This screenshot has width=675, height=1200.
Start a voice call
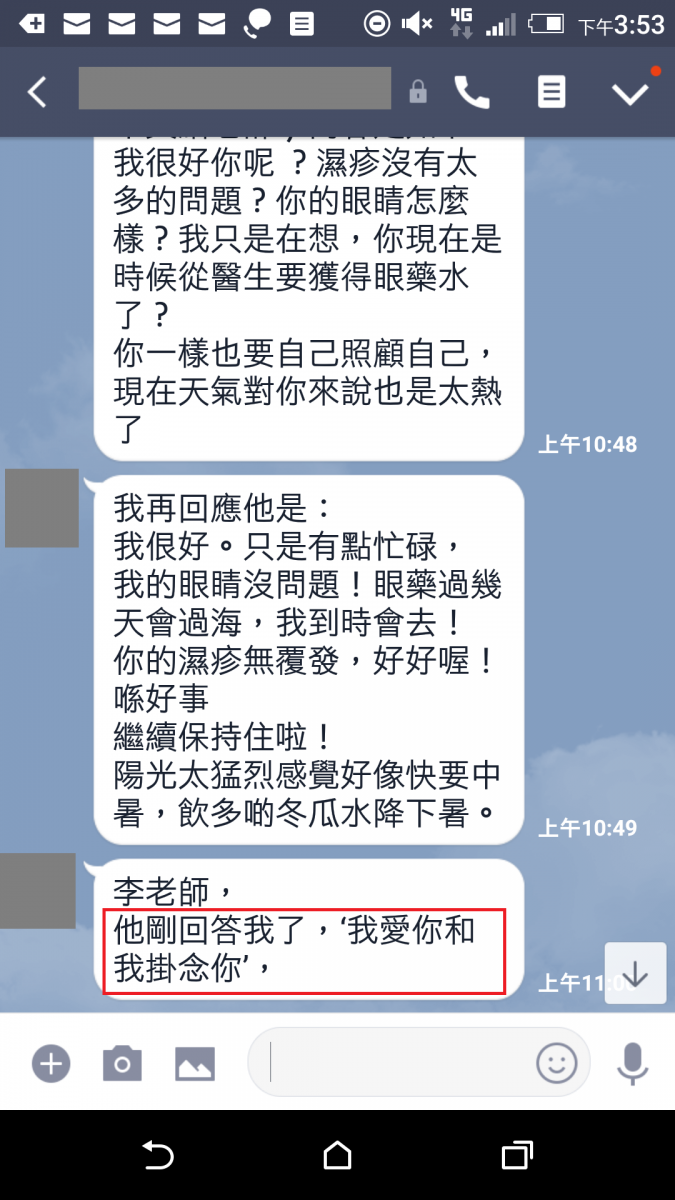click(472, 92)
